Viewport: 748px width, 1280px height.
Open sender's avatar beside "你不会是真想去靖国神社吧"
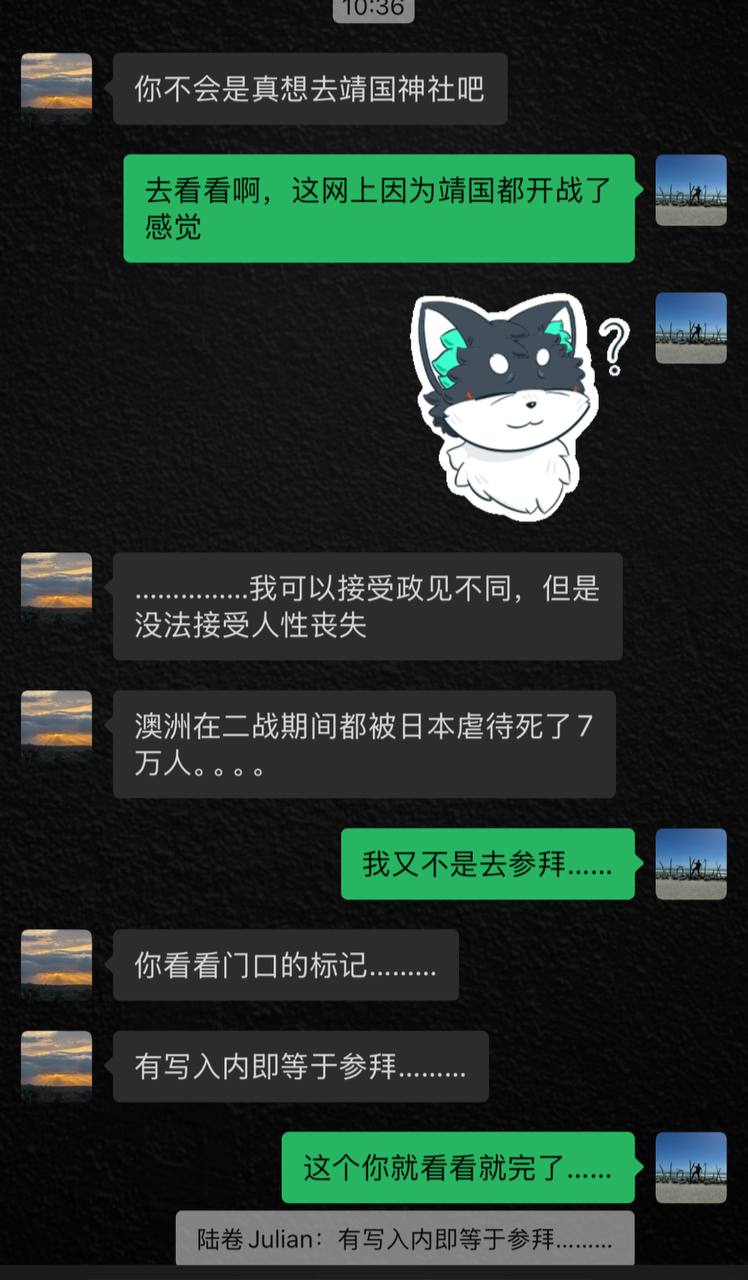coord(56,88)
